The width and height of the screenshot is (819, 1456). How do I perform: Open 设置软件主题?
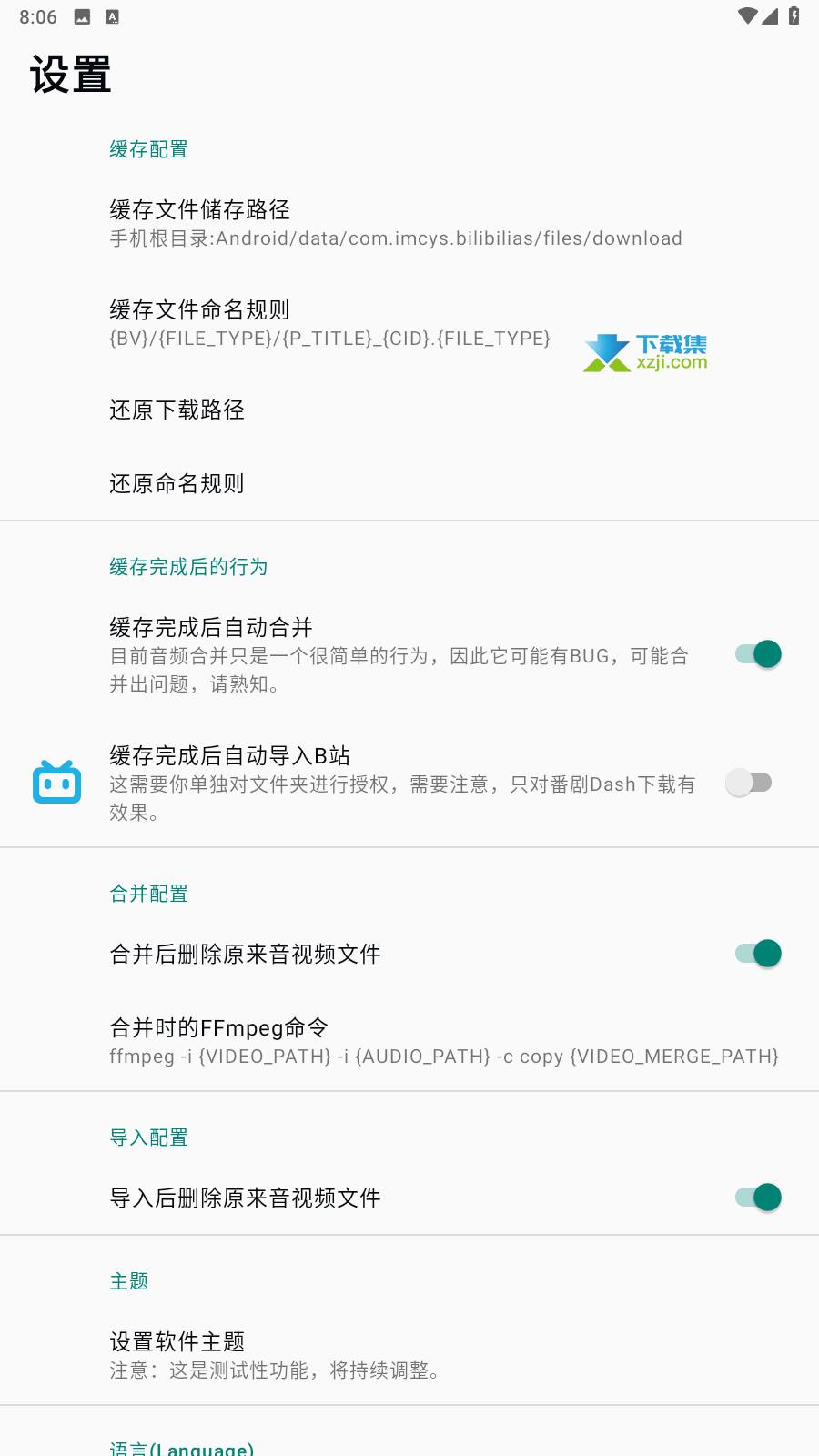pyautogui.click(x=409, y=1355)
